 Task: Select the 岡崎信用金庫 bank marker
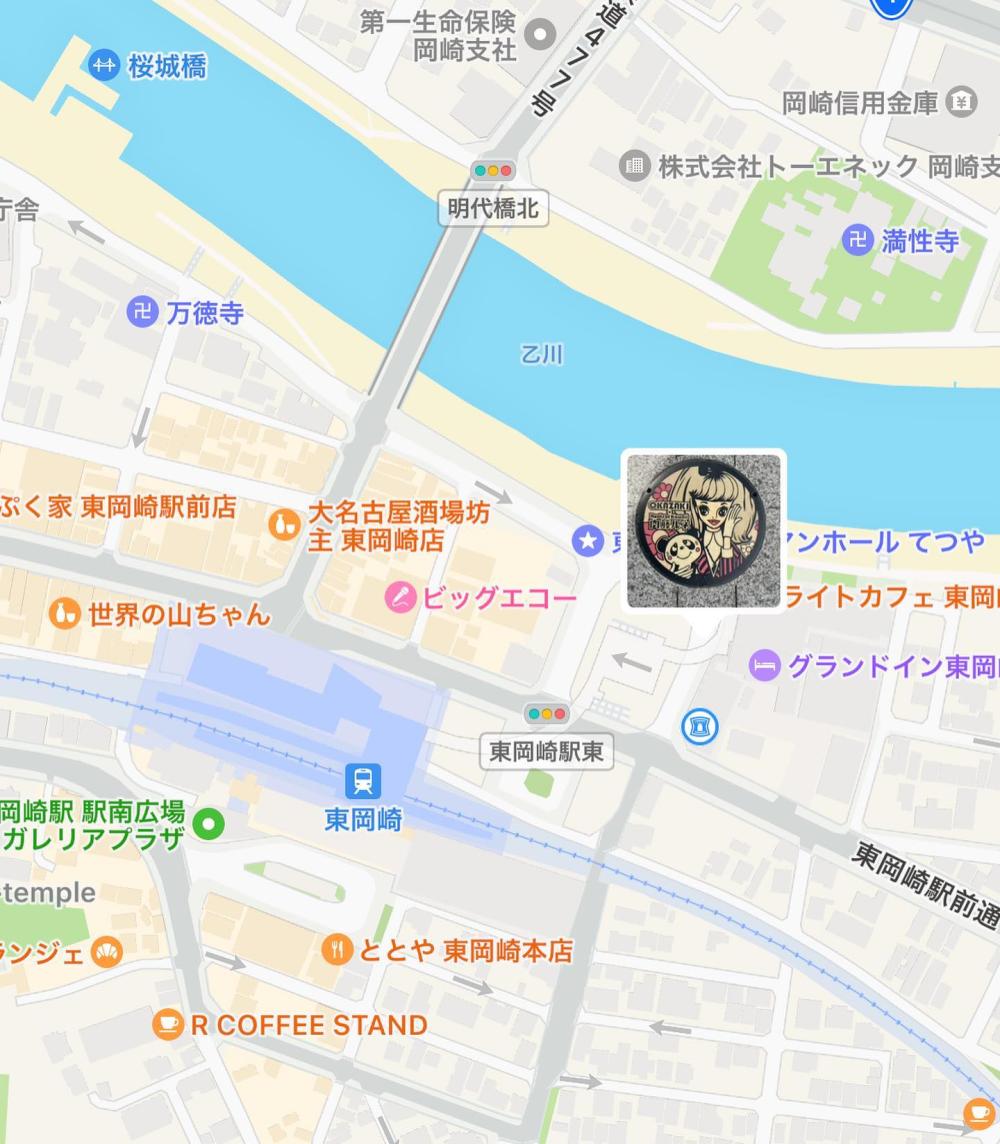tap(961, 101)
